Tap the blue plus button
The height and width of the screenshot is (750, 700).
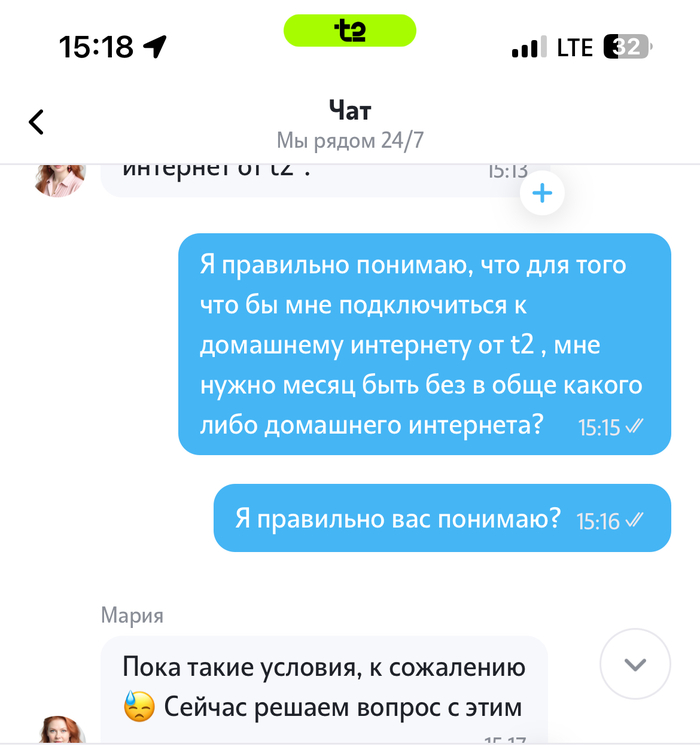542,194
